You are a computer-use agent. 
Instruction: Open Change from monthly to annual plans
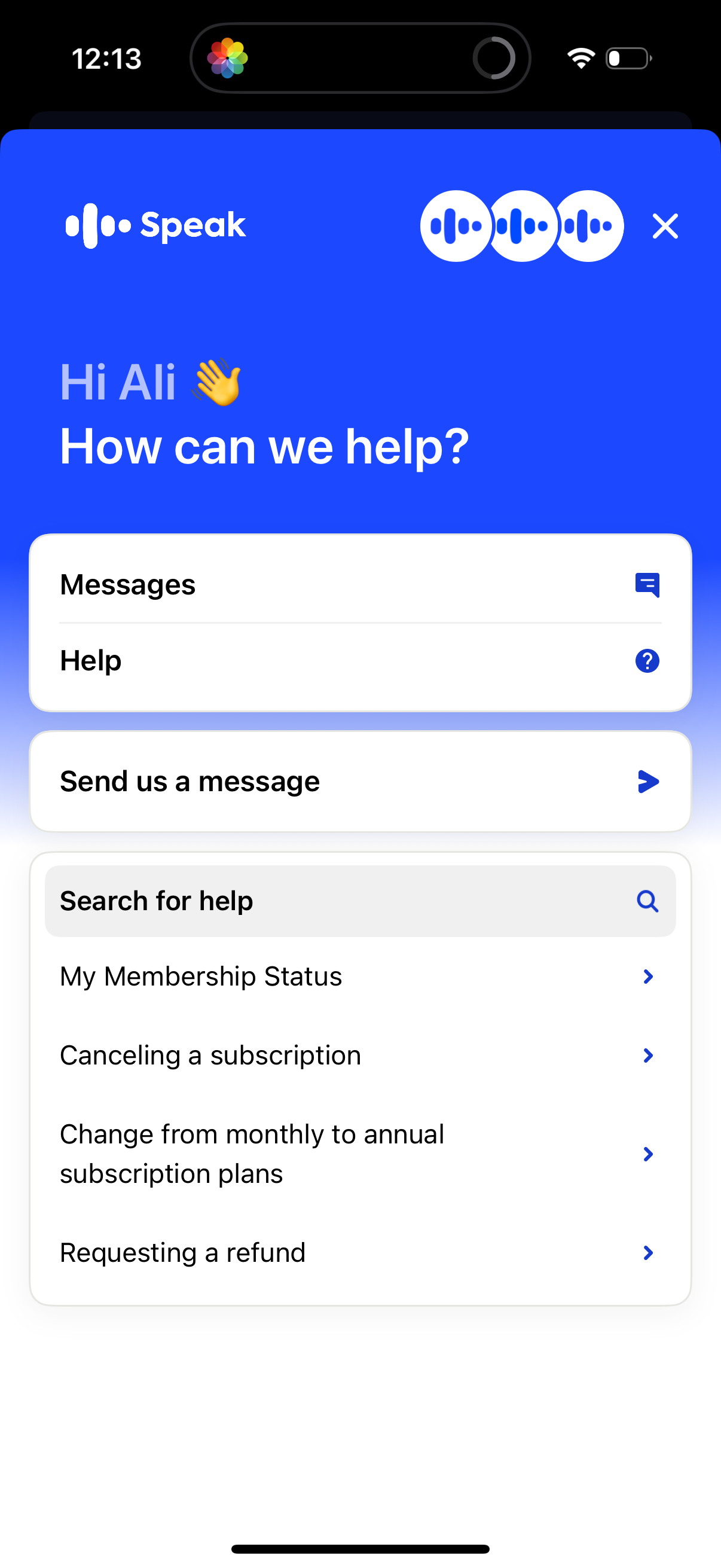tap(361, 1154)
